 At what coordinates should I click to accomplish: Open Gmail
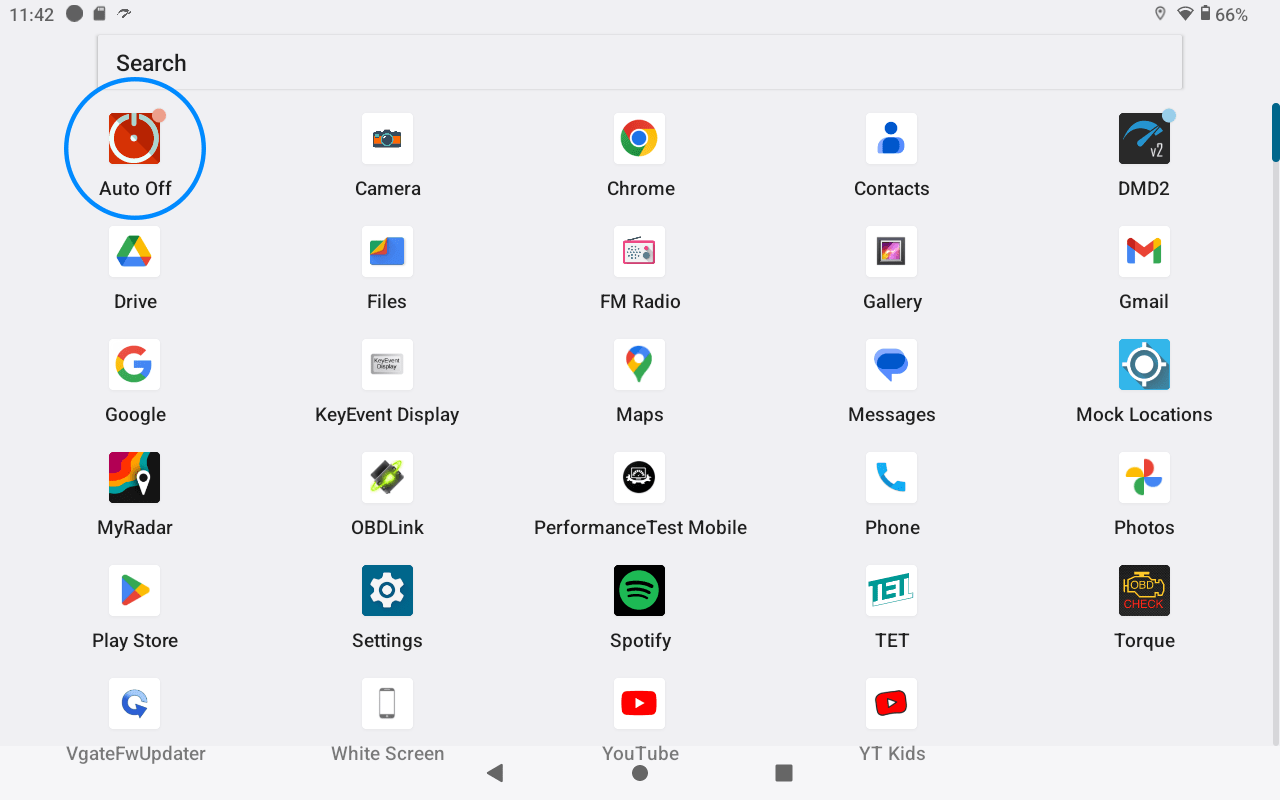coord(1144,252)
